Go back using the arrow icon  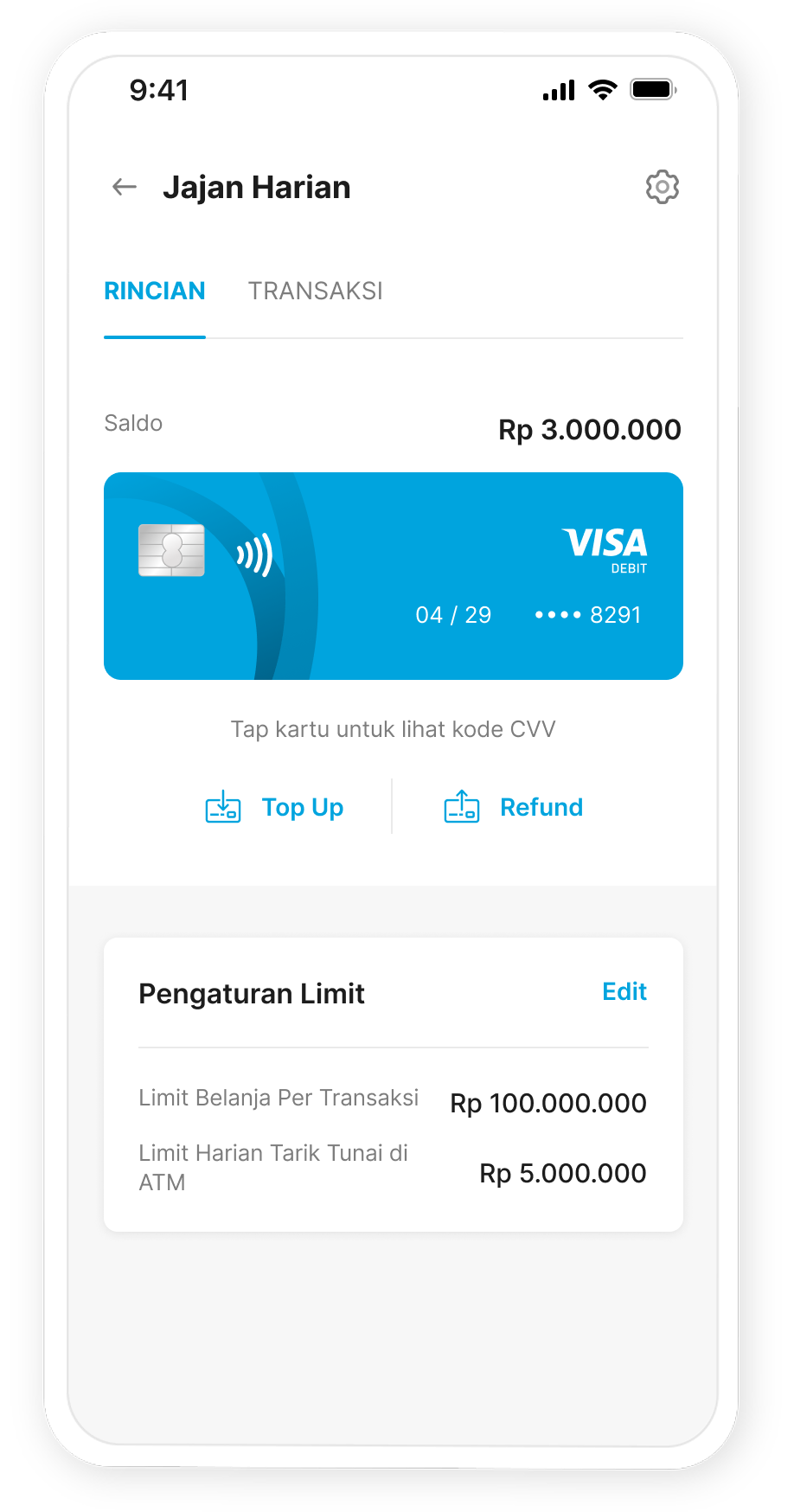click(125, 187)
